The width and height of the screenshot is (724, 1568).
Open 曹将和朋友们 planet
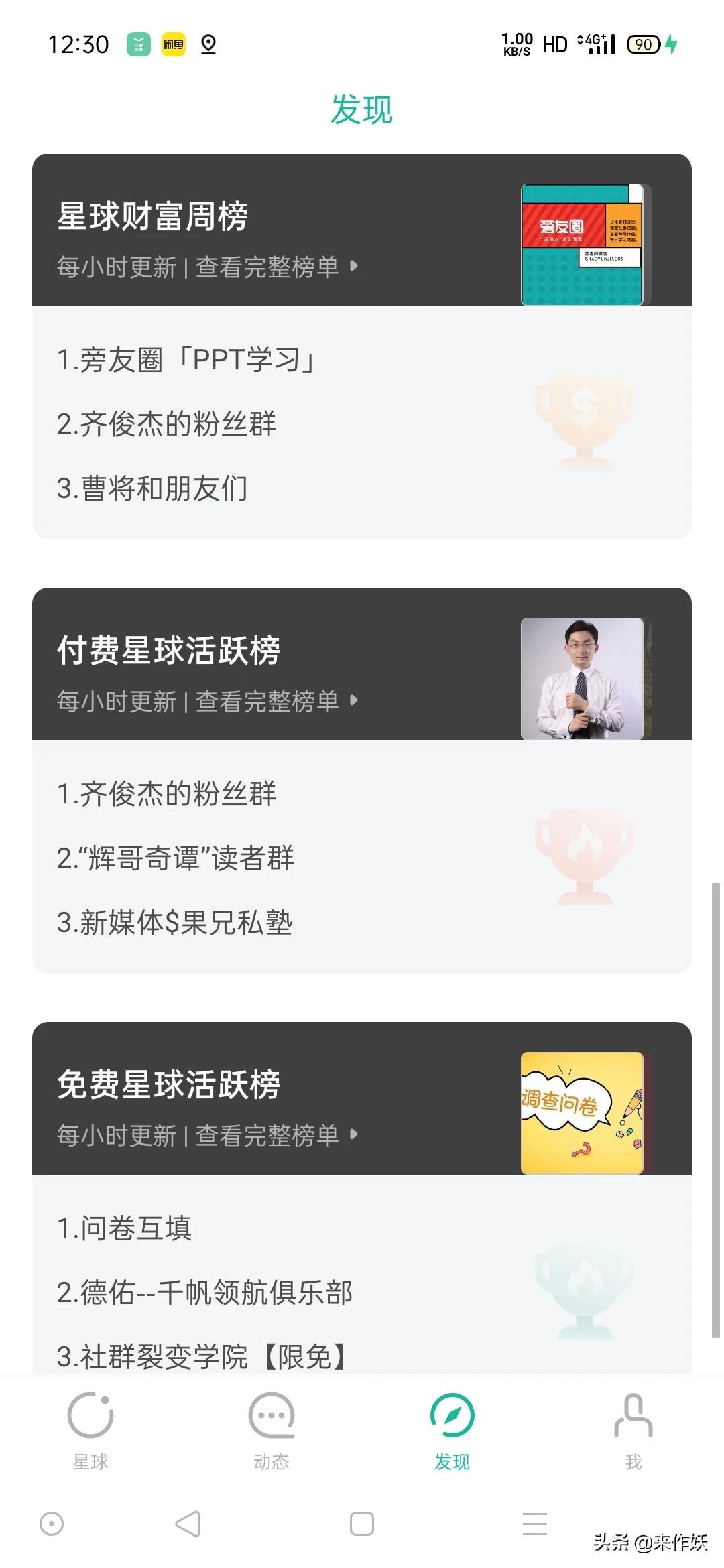(152, 488)
